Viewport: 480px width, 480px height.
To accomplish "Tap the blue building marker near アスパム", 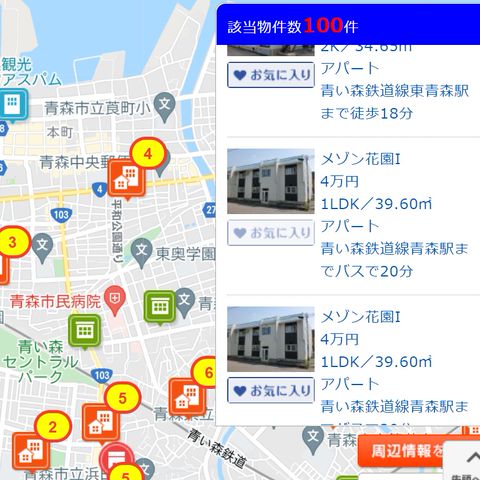I will coord(13,104).
